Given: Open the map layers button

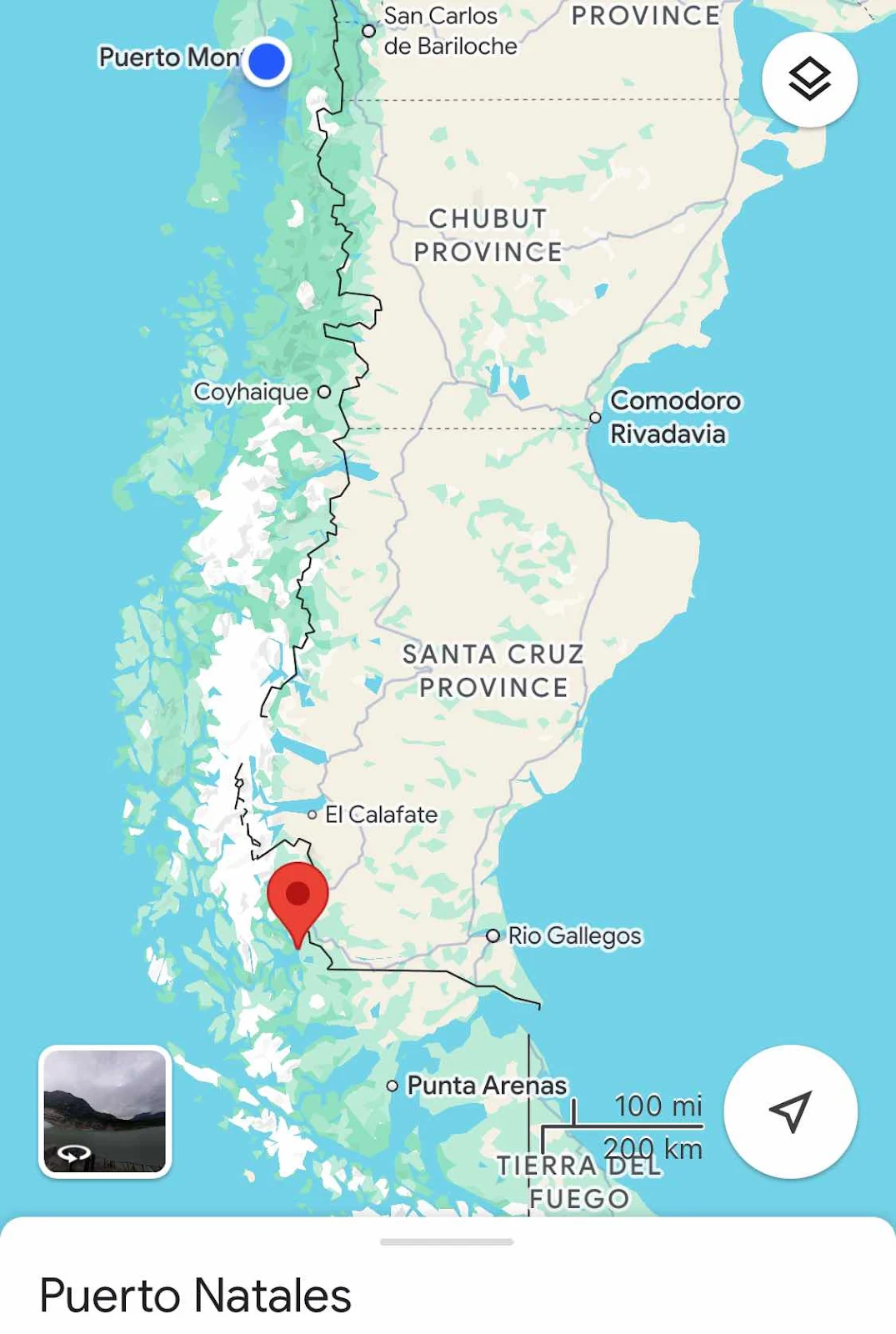Looking at the screenshot, I should tap(809, 80).
